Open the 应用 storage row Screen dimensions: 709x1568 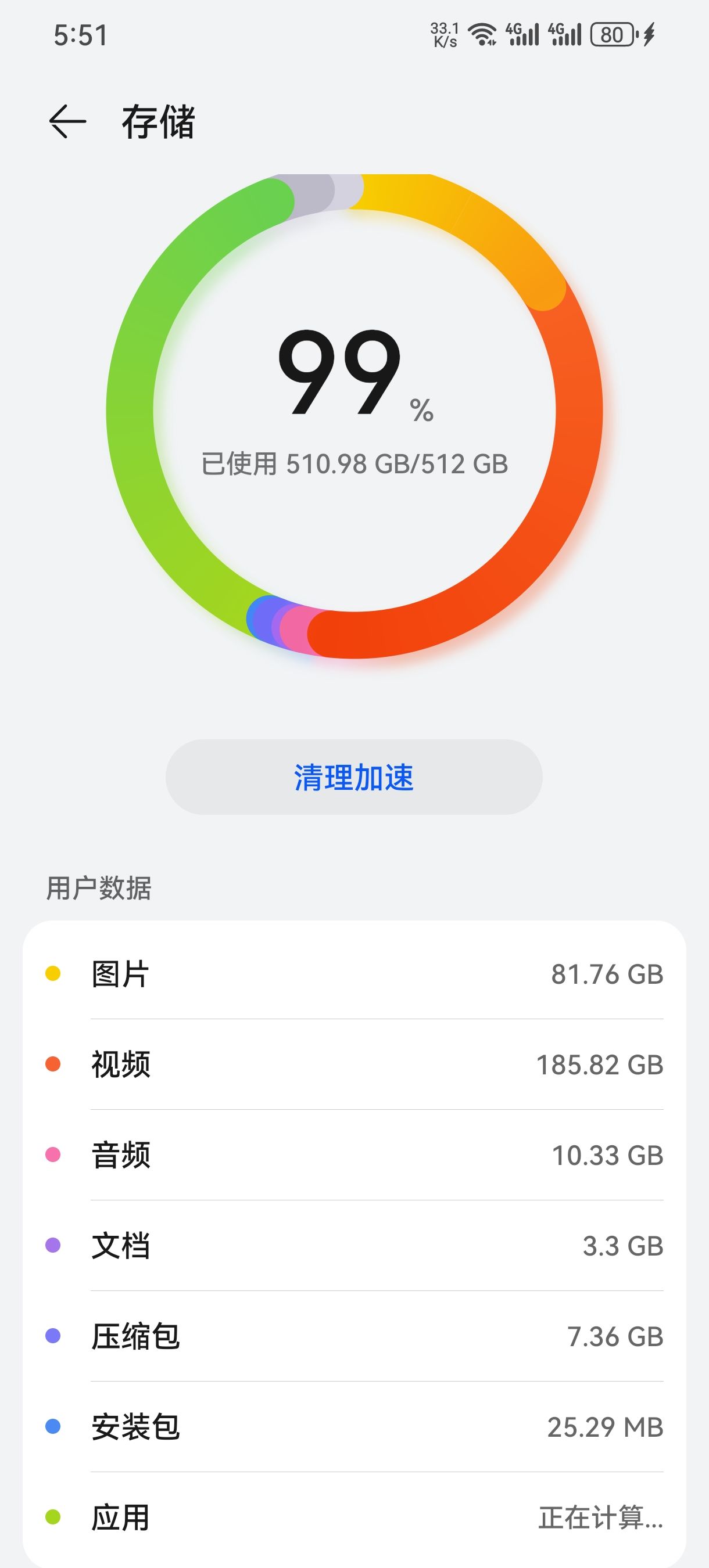pyautogui.click(x=354, y=1518)
